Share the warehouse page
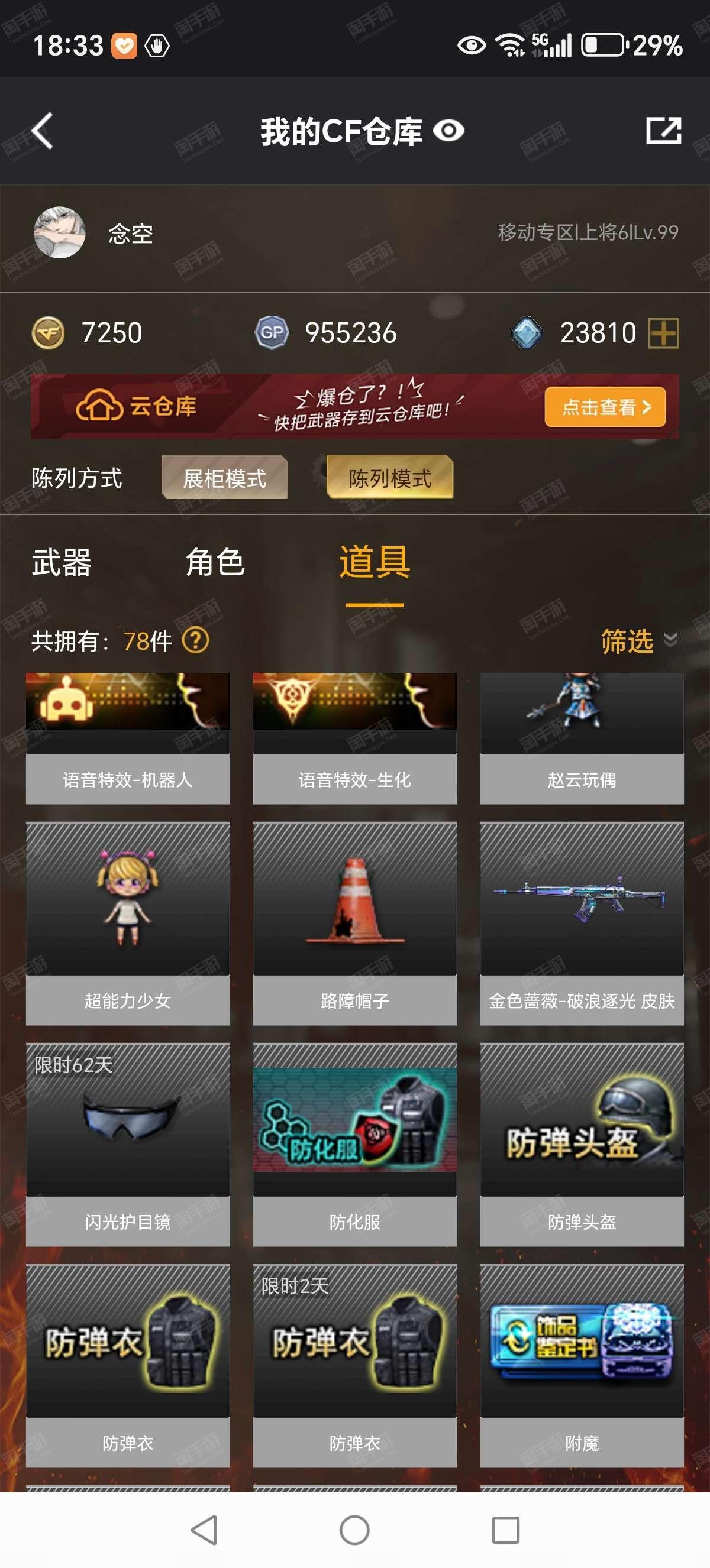 [x=663, y=131]
